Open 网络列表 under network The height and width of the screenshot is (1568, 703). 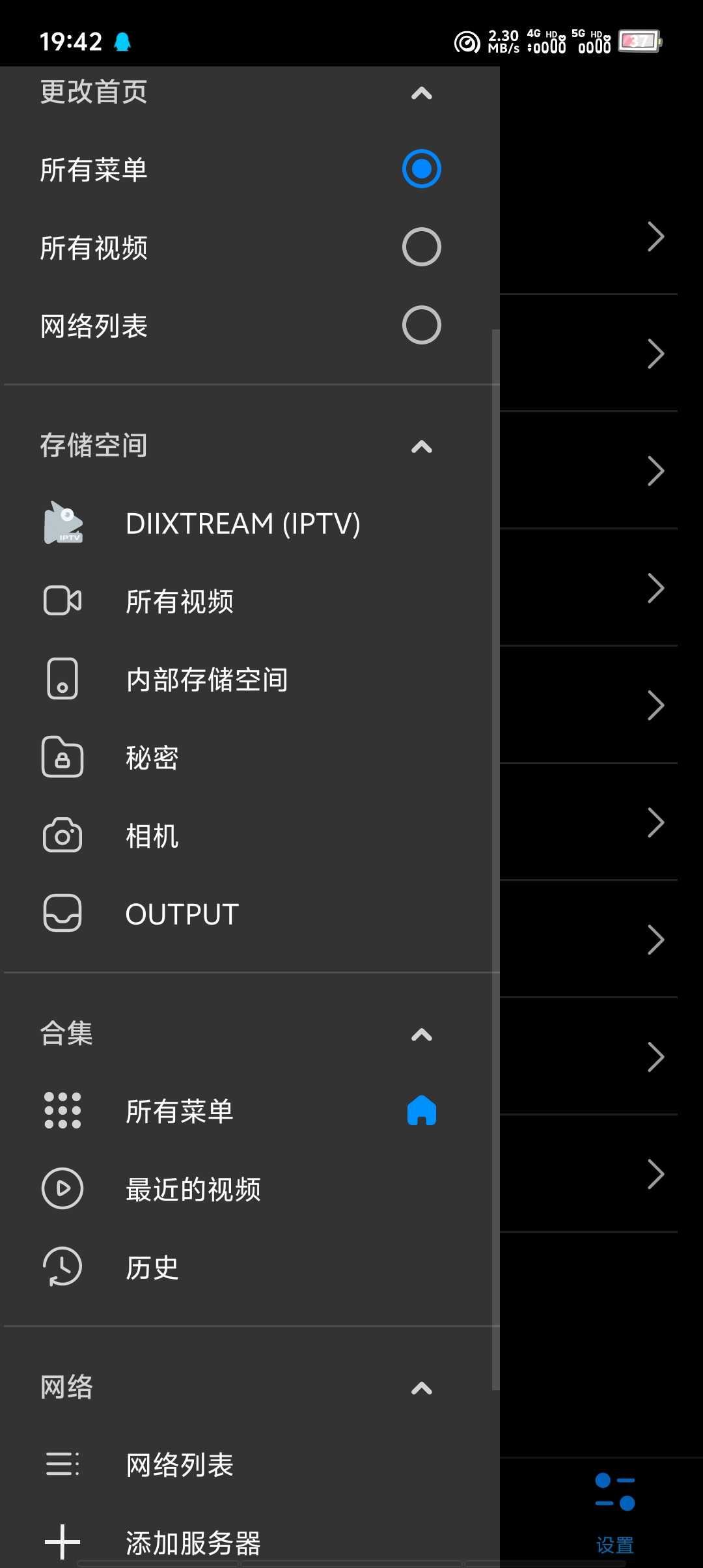tap(180, 1465)
